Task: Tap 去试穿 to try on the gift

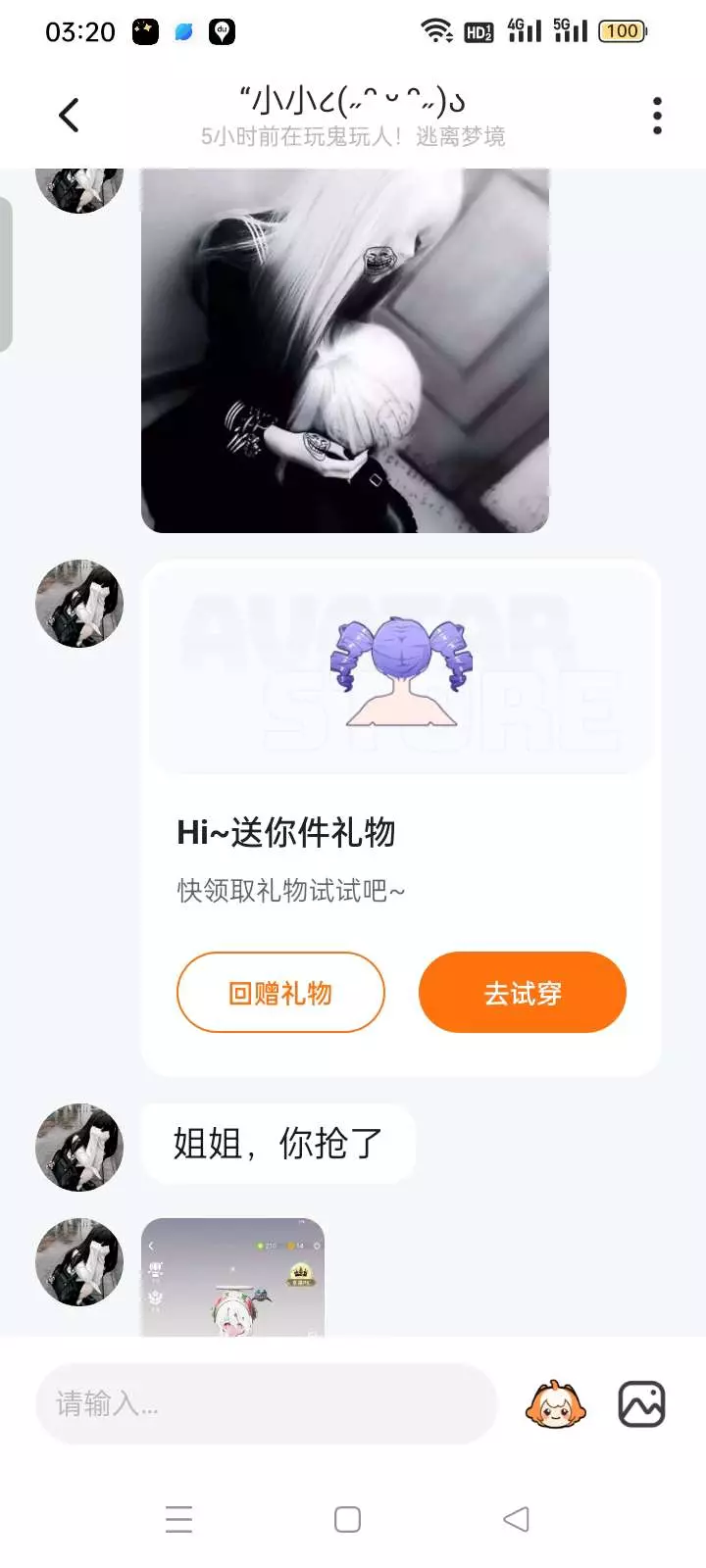Action: [x=523, y=992]
